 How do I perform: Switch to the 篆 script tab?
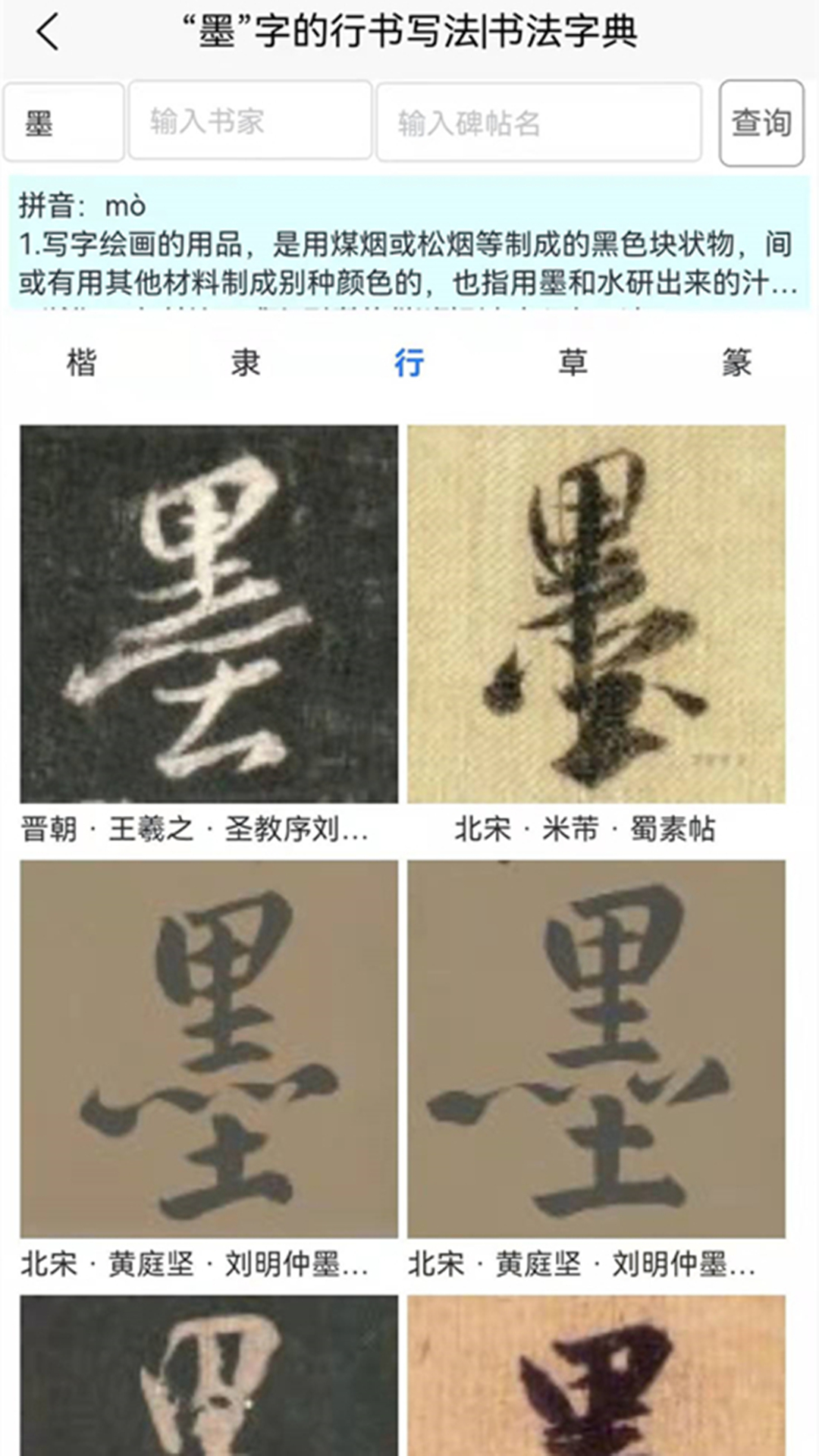[x=736, y=362]
